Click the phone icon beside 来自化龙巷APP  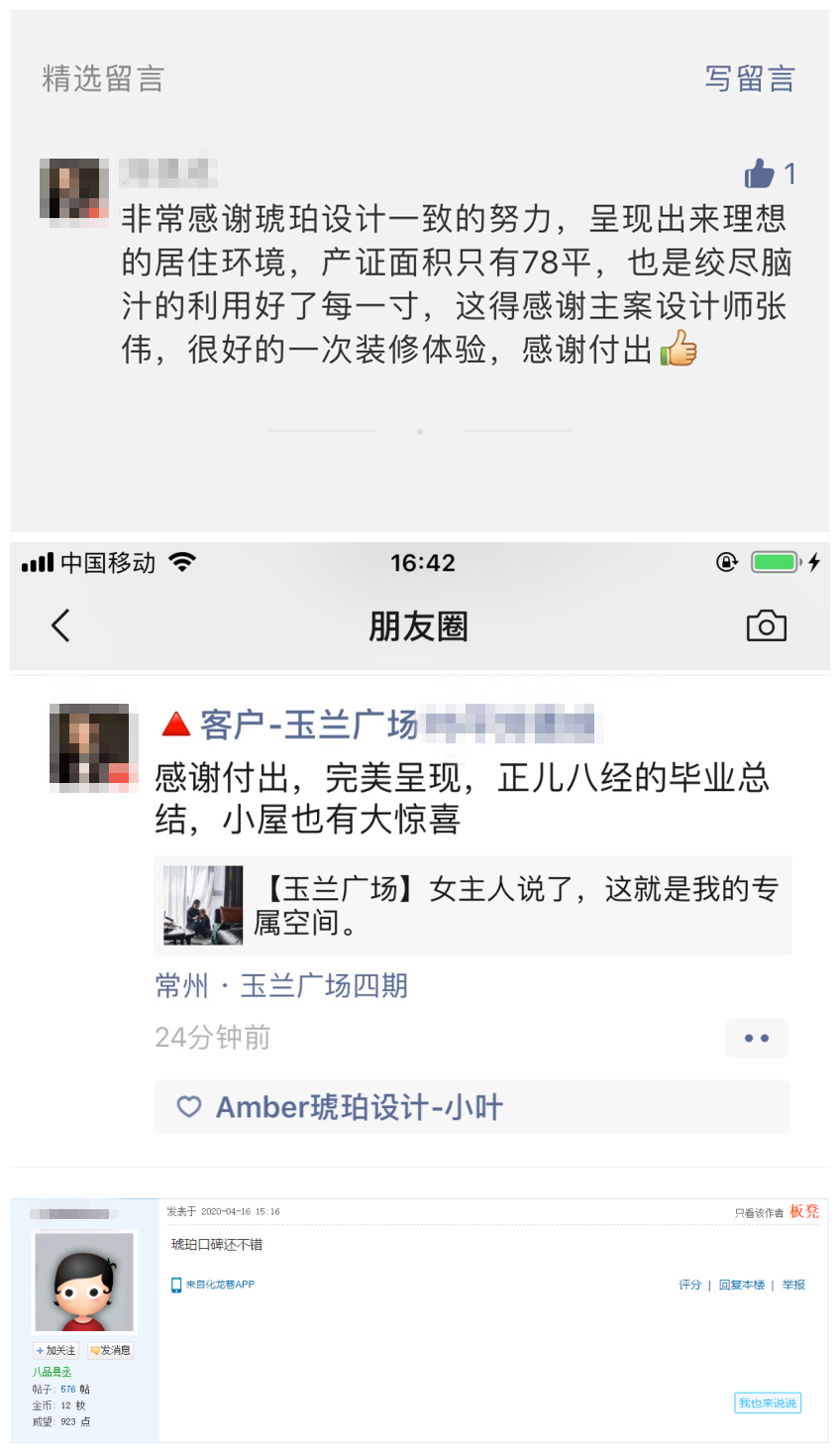point(176,1284)
